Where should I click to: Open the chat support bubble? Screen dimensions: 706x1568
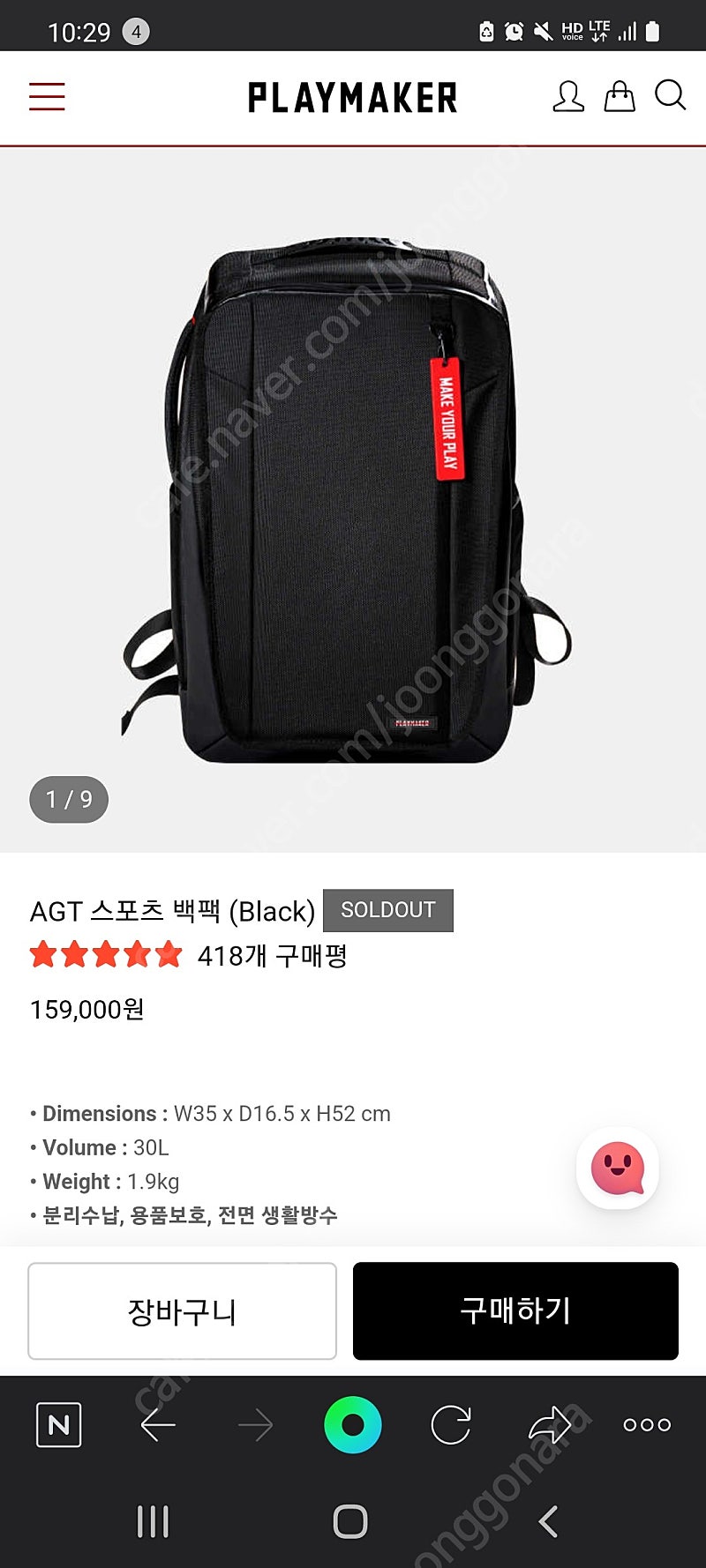point(618,1169)
